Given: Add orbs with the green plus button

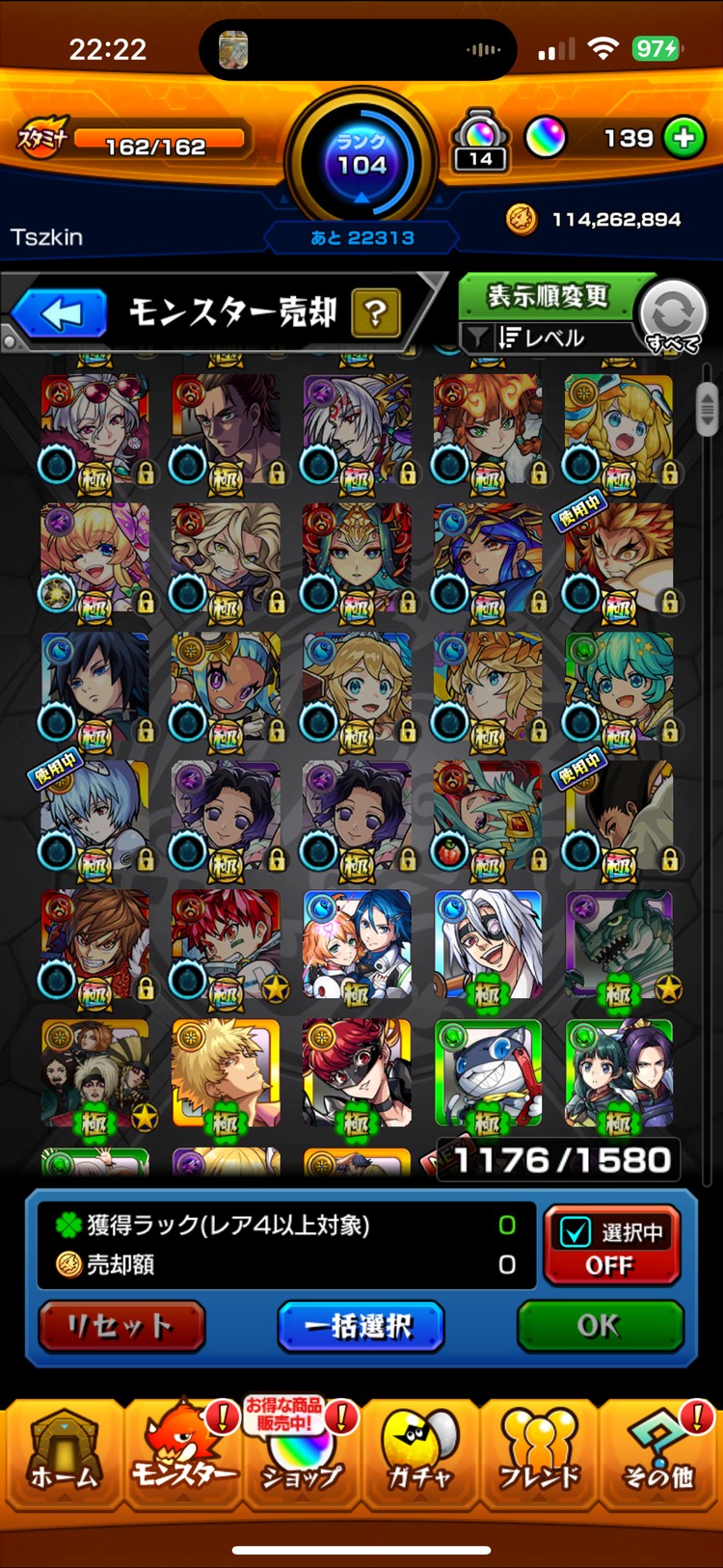Looking at the screenshot, I should tap(683, 138).
